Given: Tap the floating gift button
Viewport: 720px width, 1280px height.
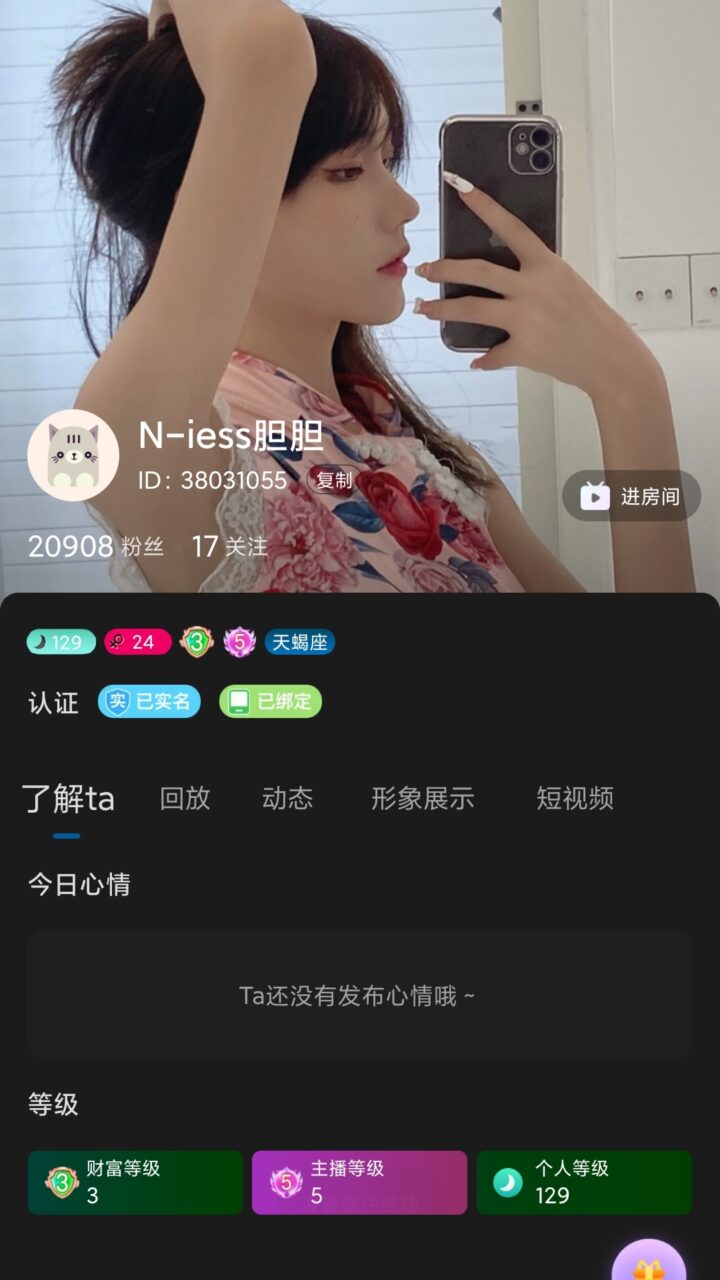Looking at the screenshot, I should tap(649, 1262).
